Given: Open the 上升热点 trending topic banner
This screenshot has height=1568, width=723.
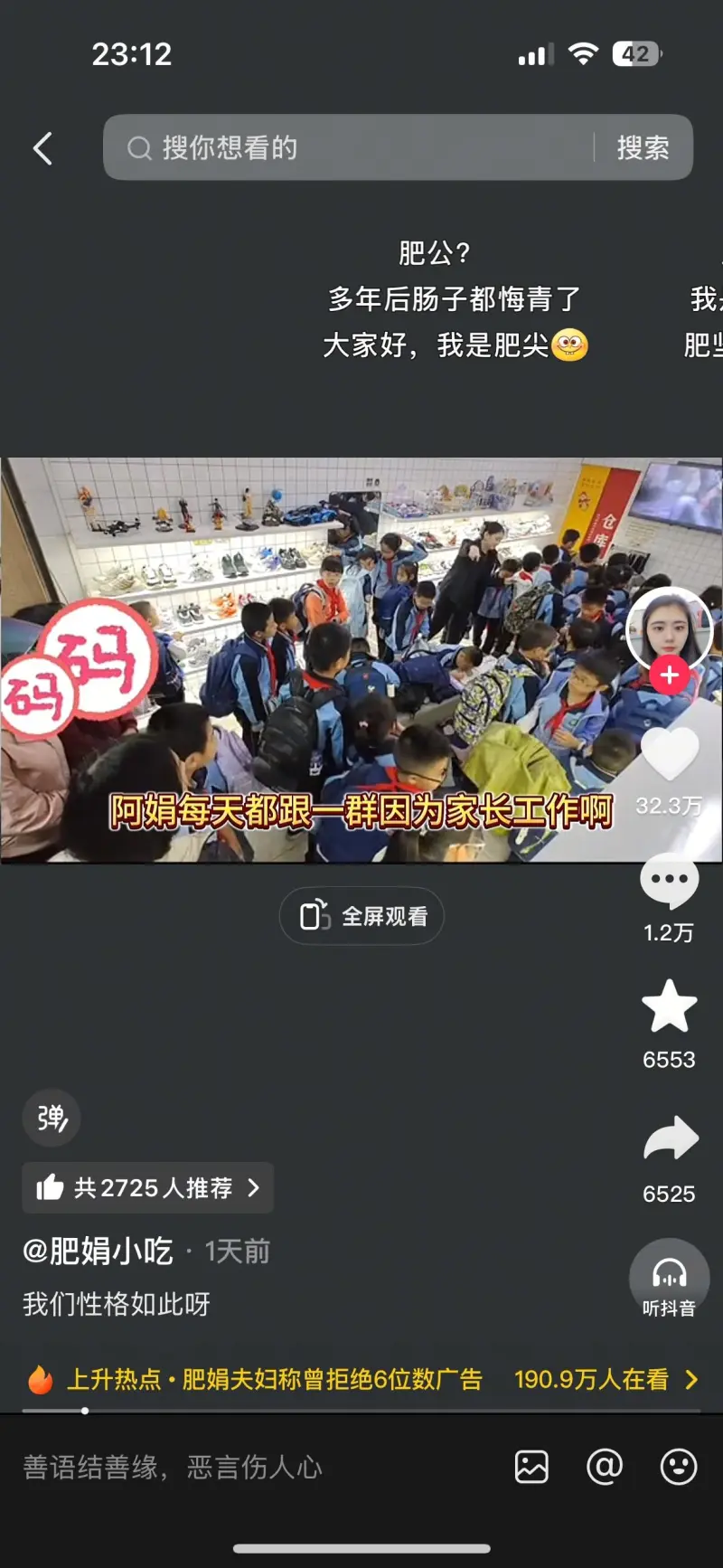Looking at the screenshot, I should pyautogui.click(x=361, y=1379).
